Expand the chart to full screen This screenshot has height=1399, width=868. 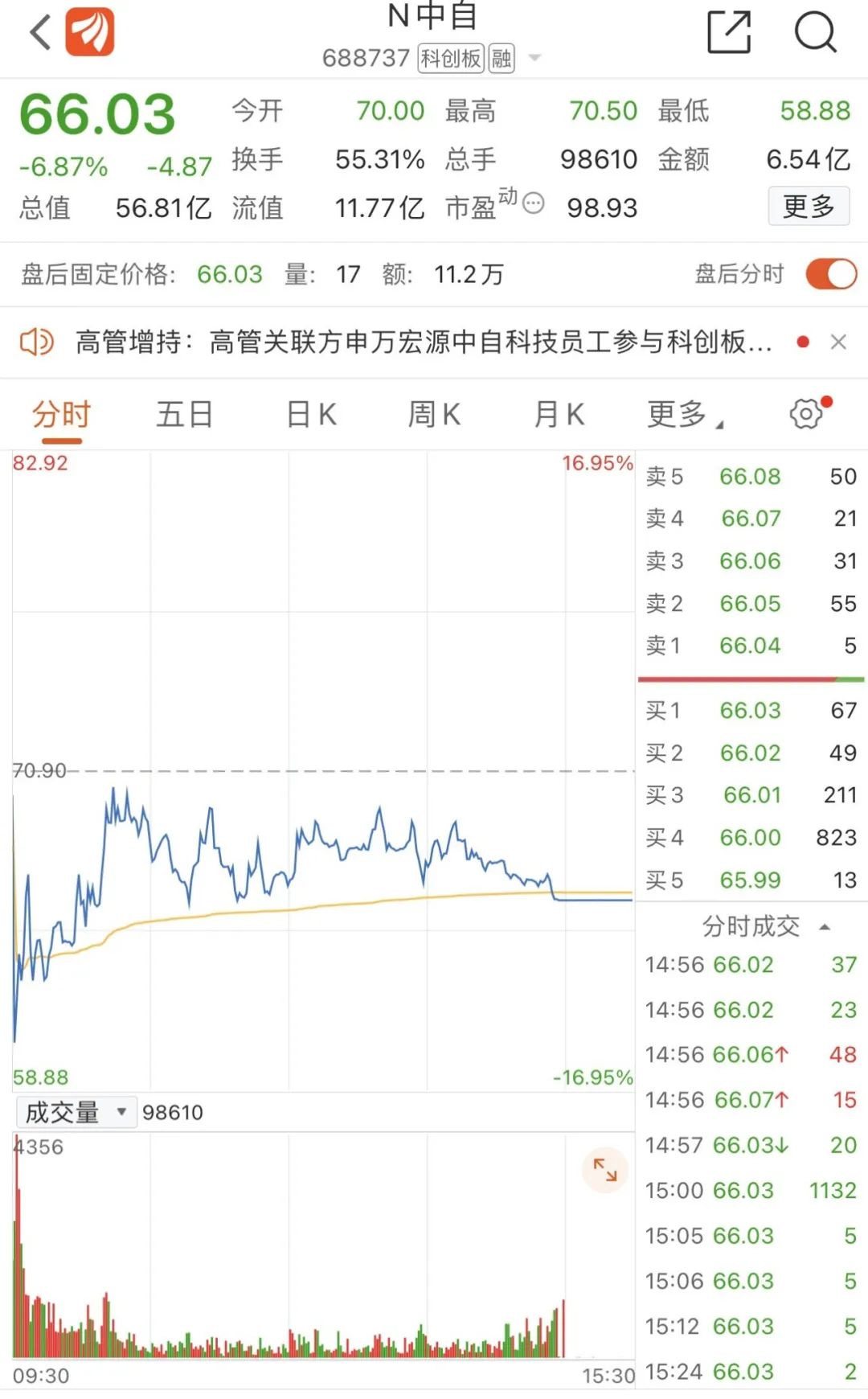(x=604, y=1169)
